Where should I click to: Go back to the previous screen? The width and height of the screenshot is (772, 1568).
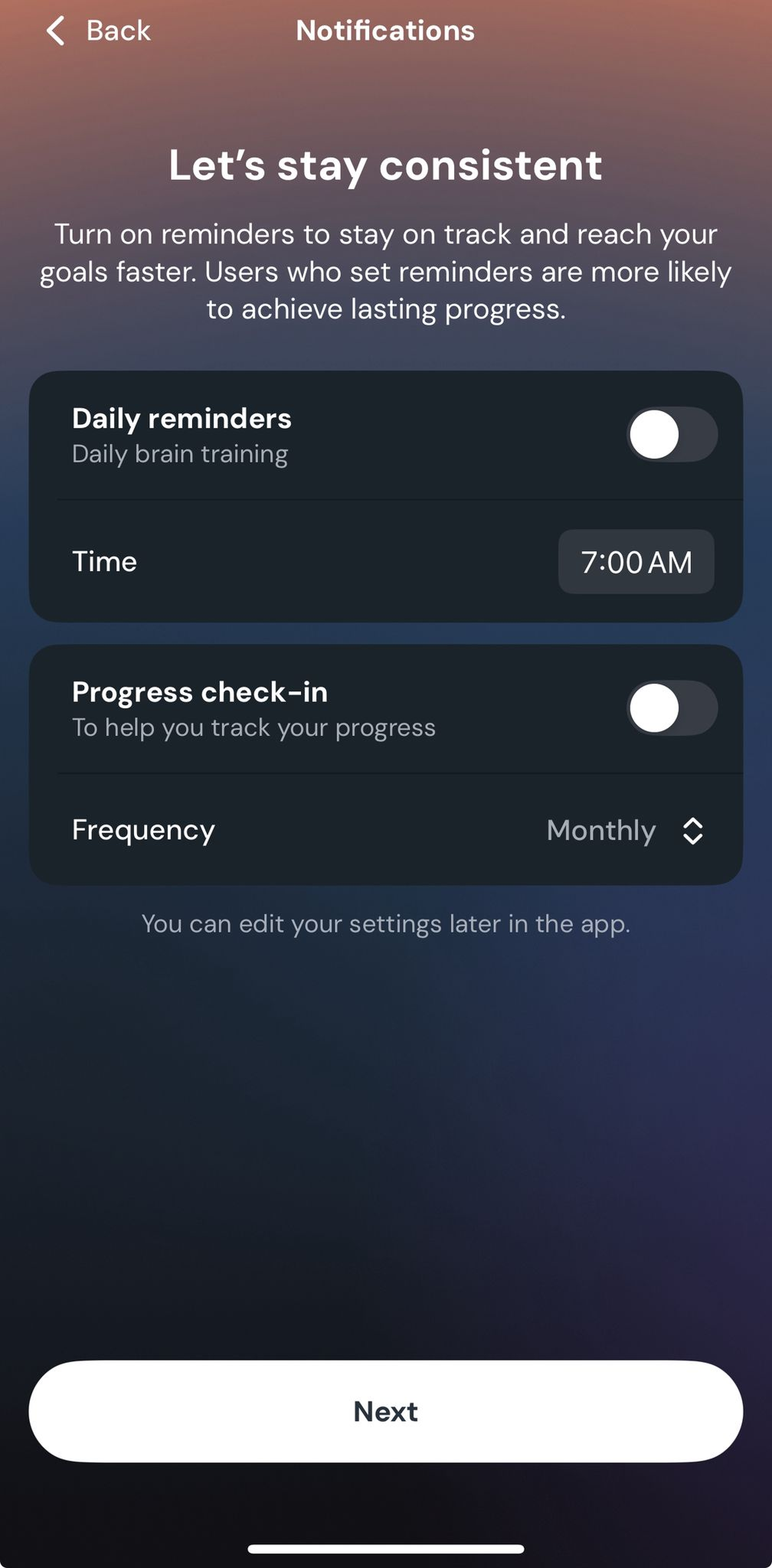coord(98,31)
